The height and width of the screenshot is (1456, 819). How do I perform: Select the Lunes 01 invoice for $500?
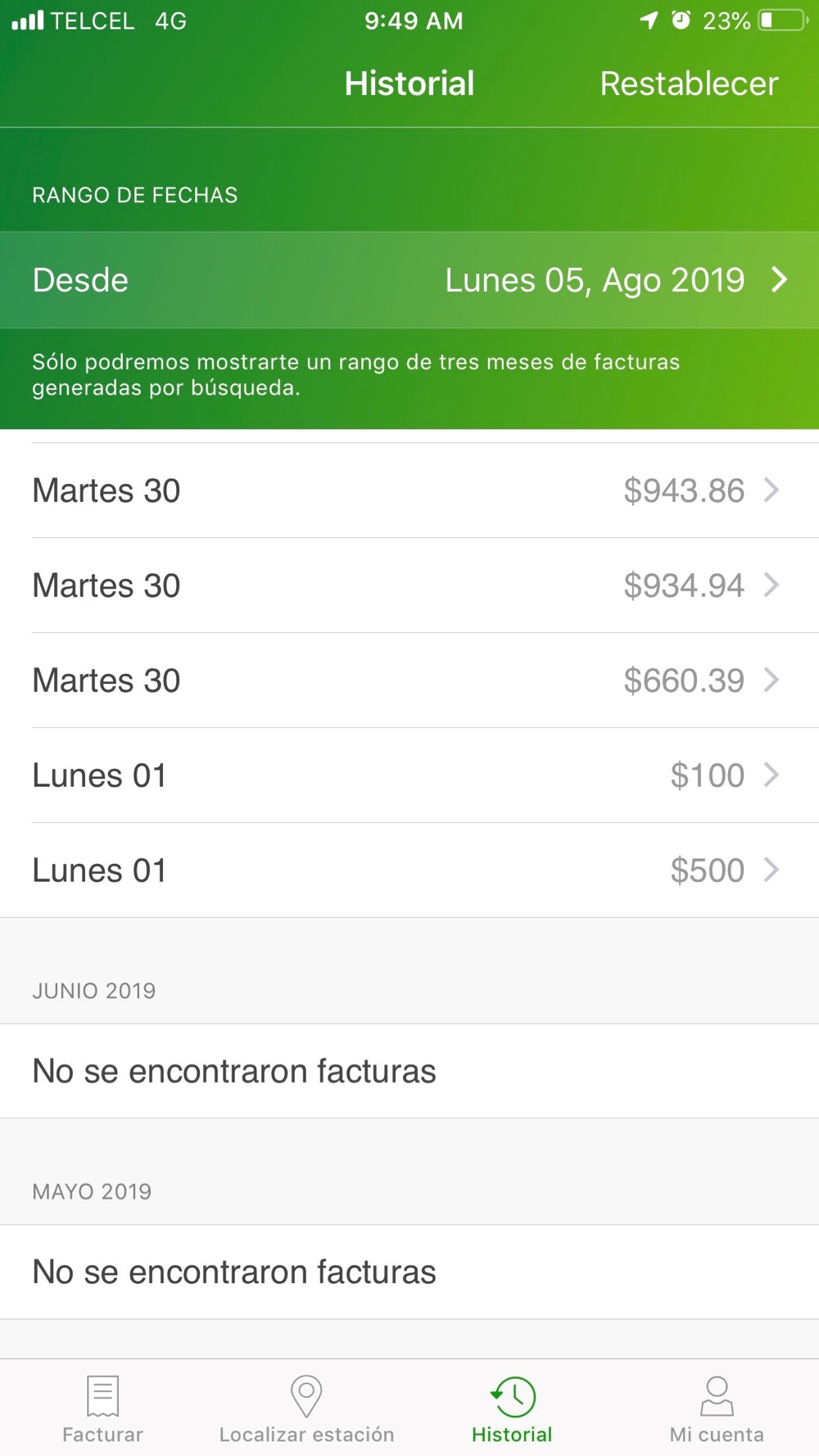tap(409, 870)
